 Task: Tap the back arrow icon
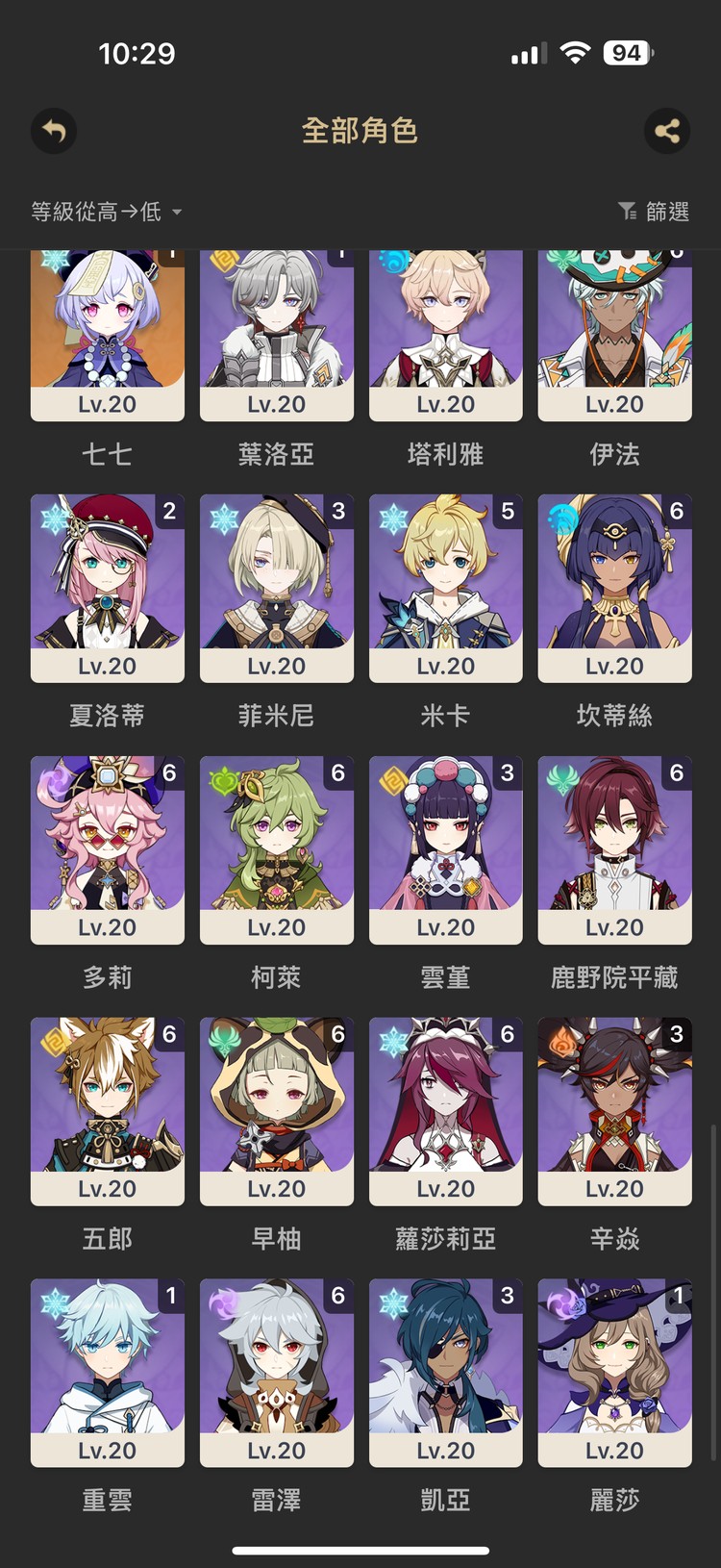54,132
